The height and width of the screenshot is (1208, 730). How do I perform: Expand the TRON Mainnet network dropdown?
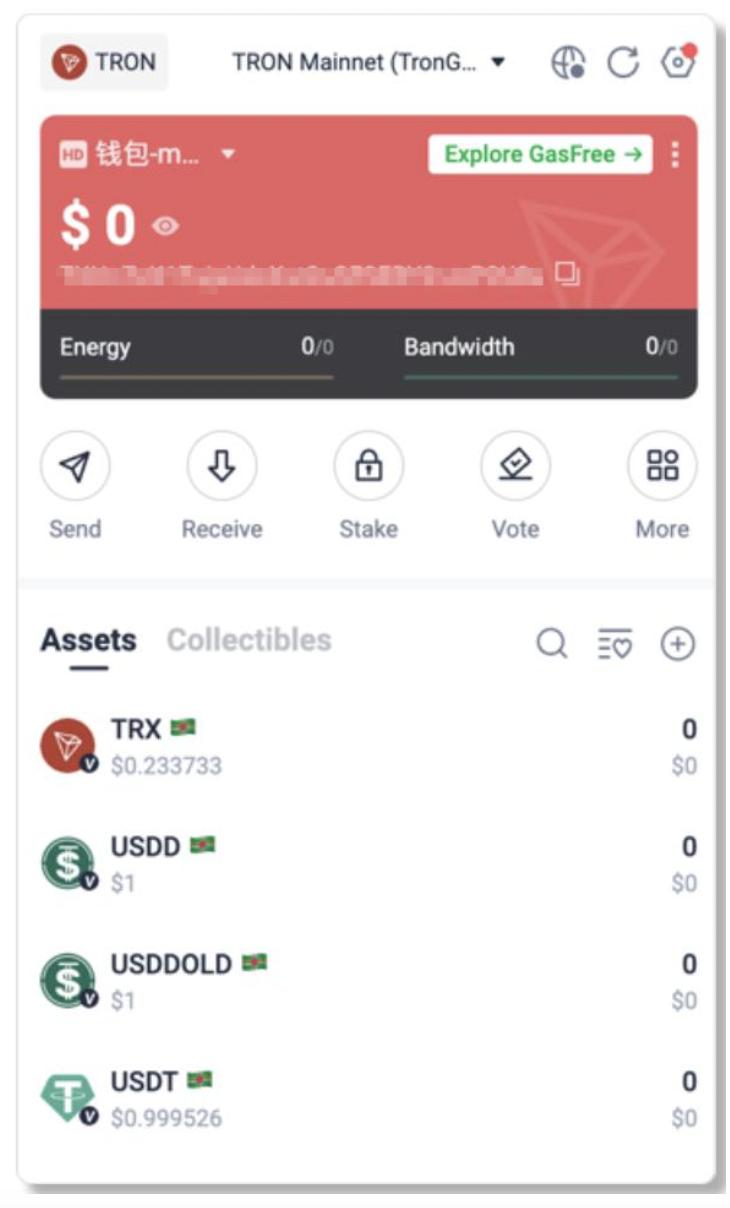tap(369, 63)
